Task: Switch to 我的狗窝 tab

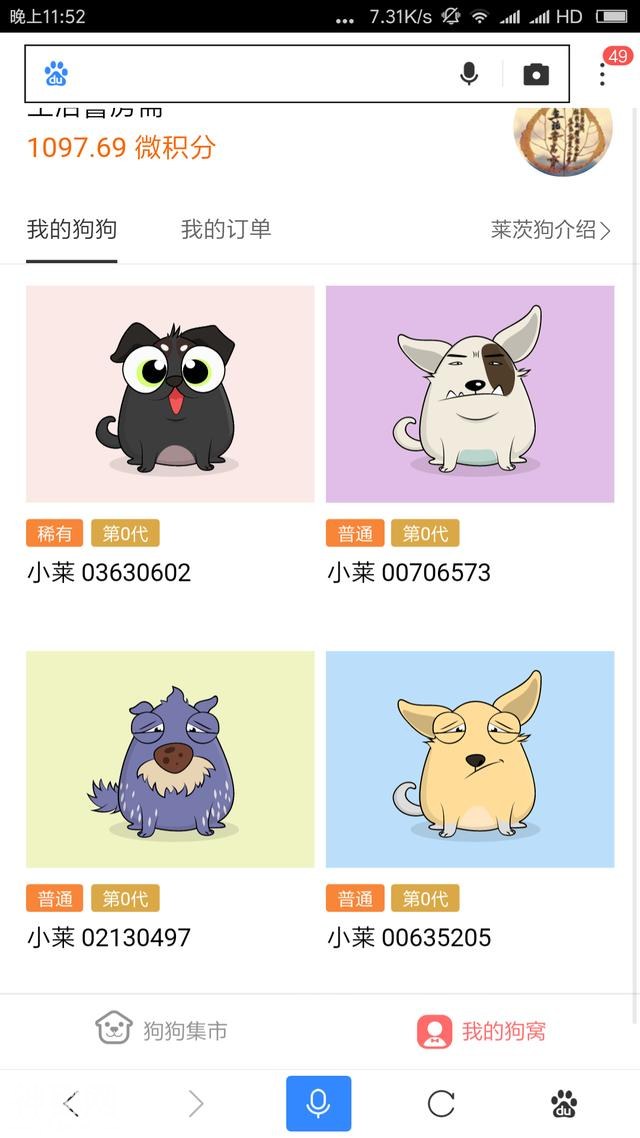Action: click(482, 1031)
